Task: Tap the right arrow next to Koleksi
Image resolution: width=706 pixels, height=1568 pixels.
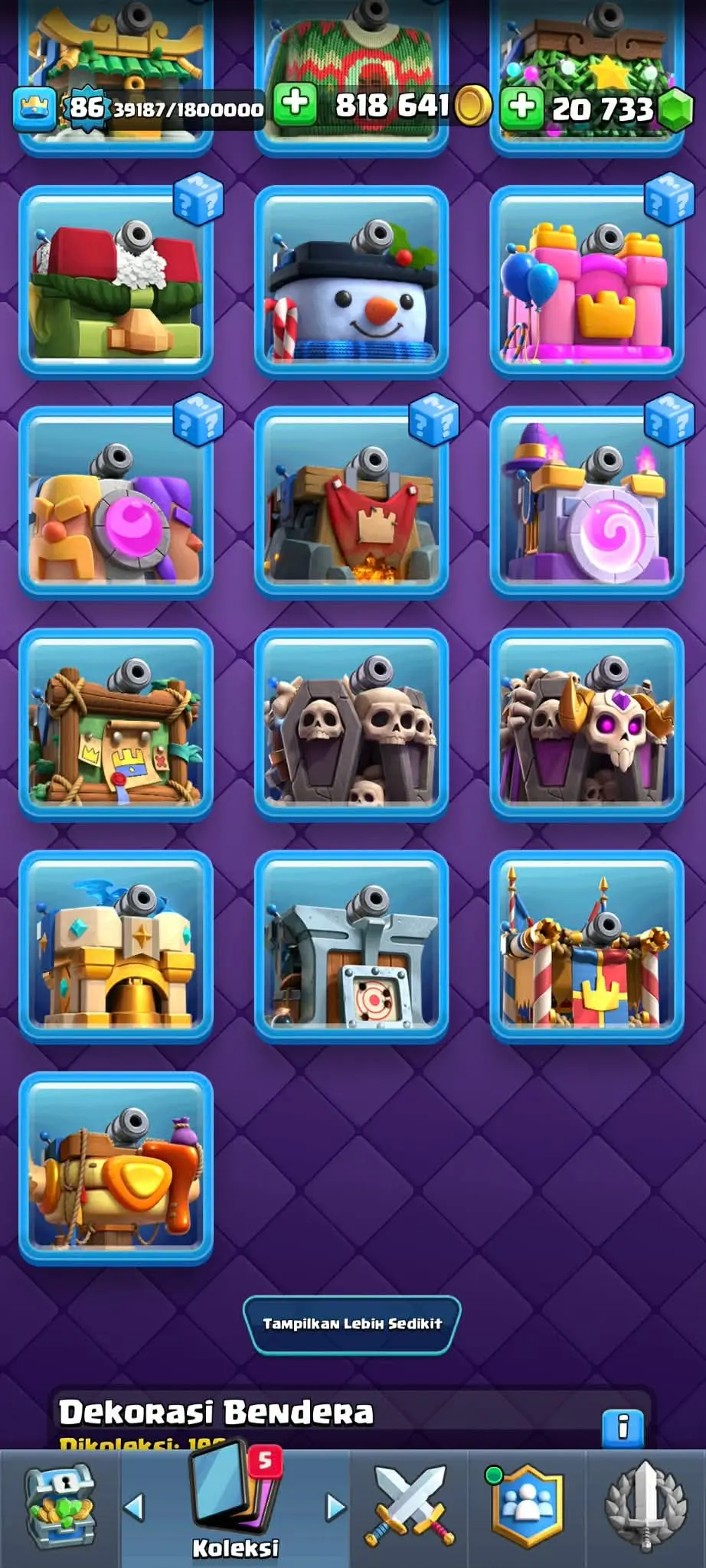Action: click(x=335, y=1507)
